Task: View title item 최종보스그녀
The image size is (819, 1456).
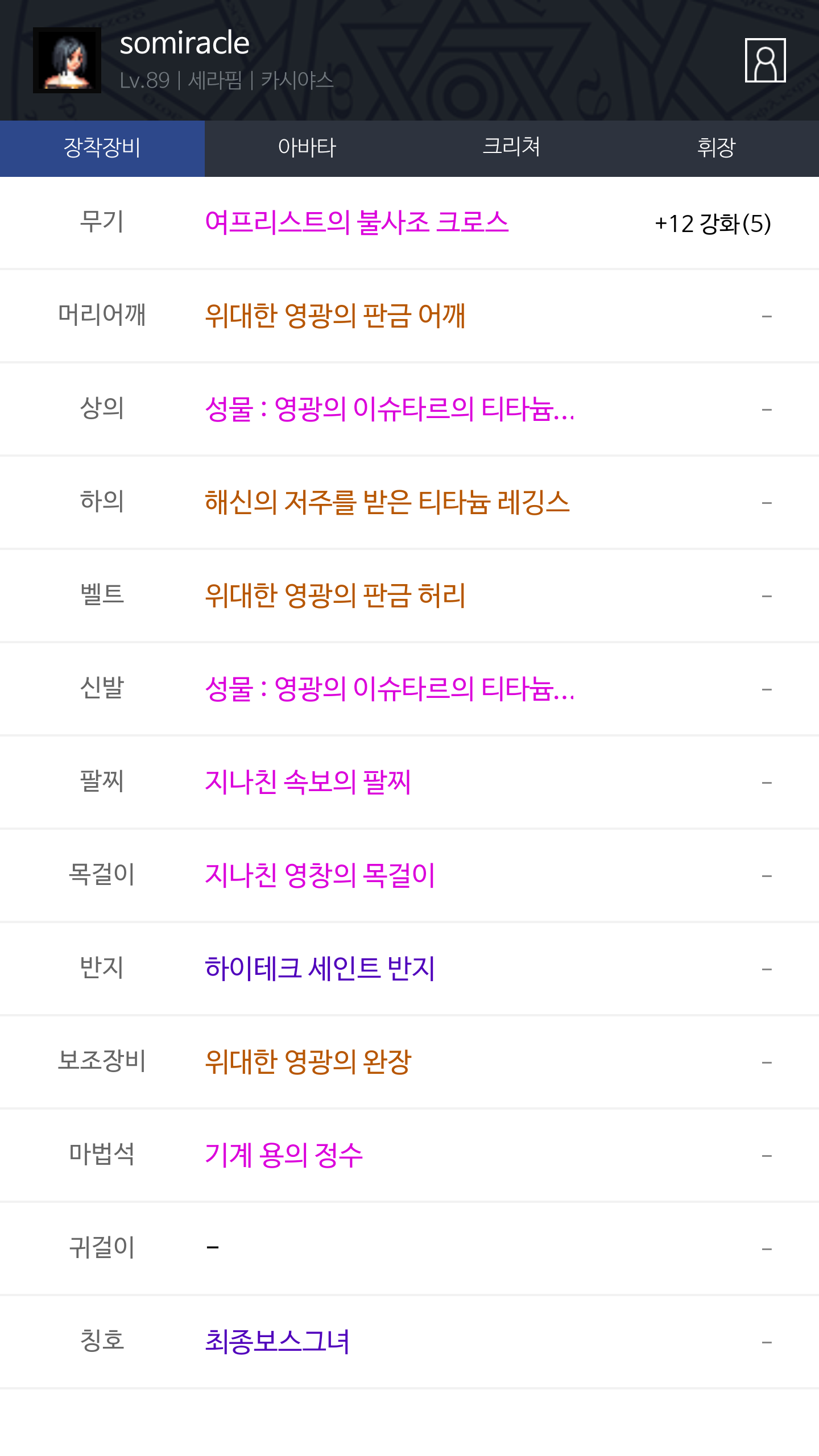Action: (x=277, y=1342)
